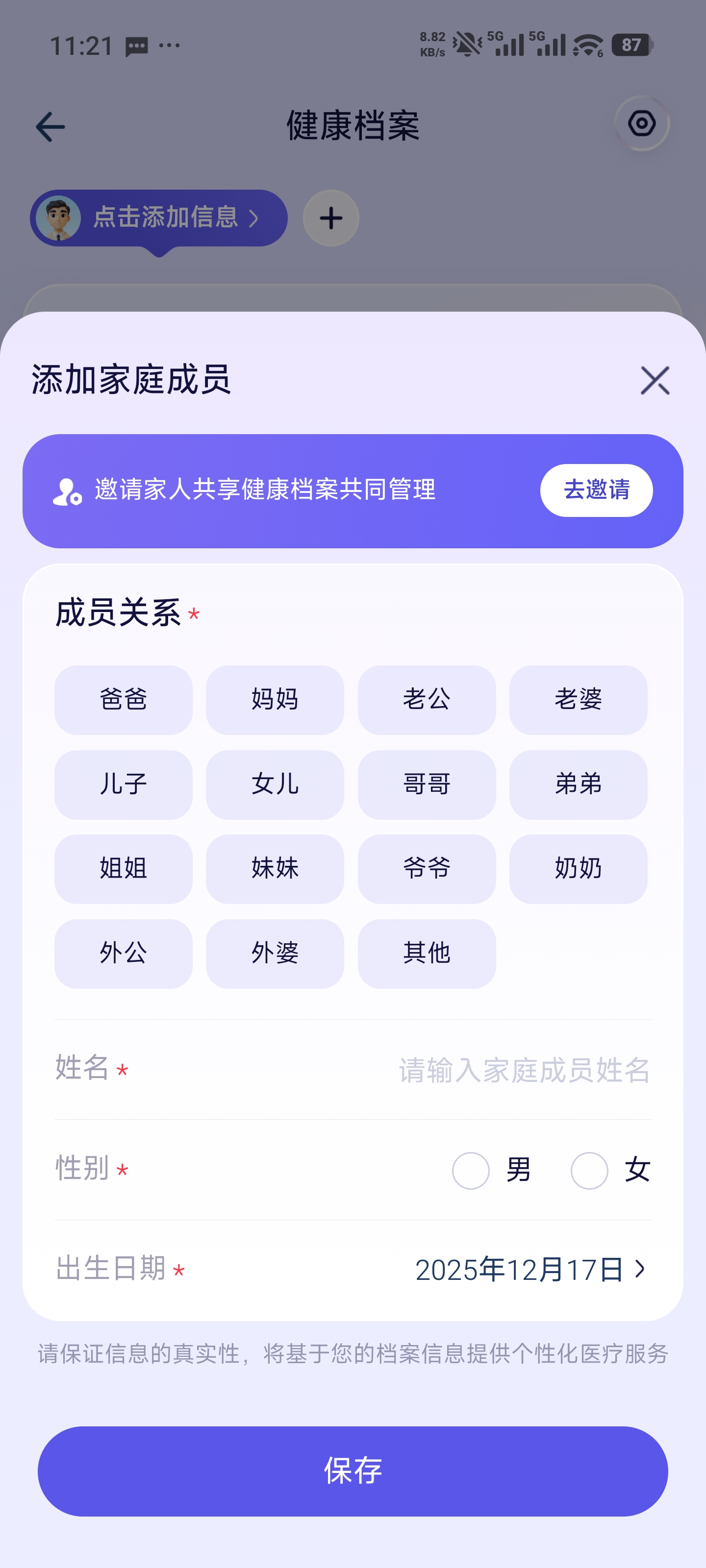Tap the 保存 save button
This screenshot has width=706, height=1568.
[x=353, y=1470]
